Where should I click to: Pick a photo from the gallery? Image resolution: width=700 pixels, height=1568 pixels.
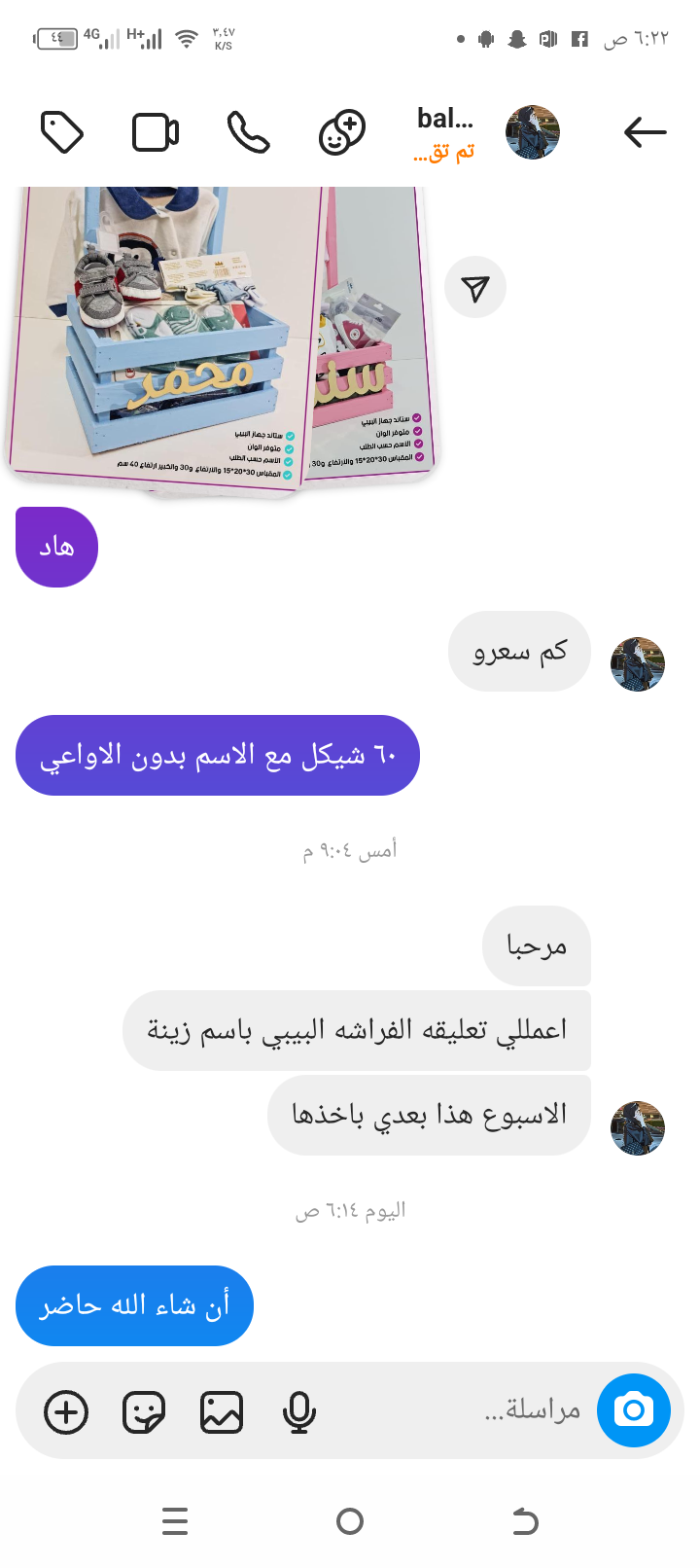pos(222,1412)
